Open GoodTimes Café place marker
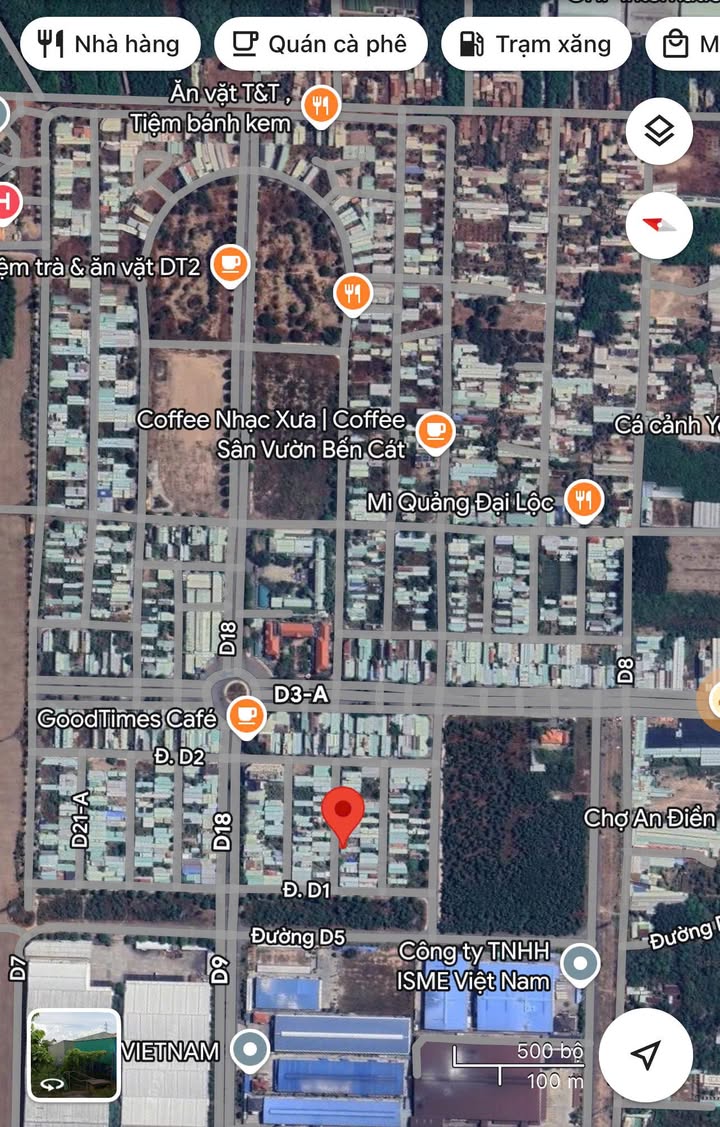This screenshot has width=720, height=1127. 245,716
